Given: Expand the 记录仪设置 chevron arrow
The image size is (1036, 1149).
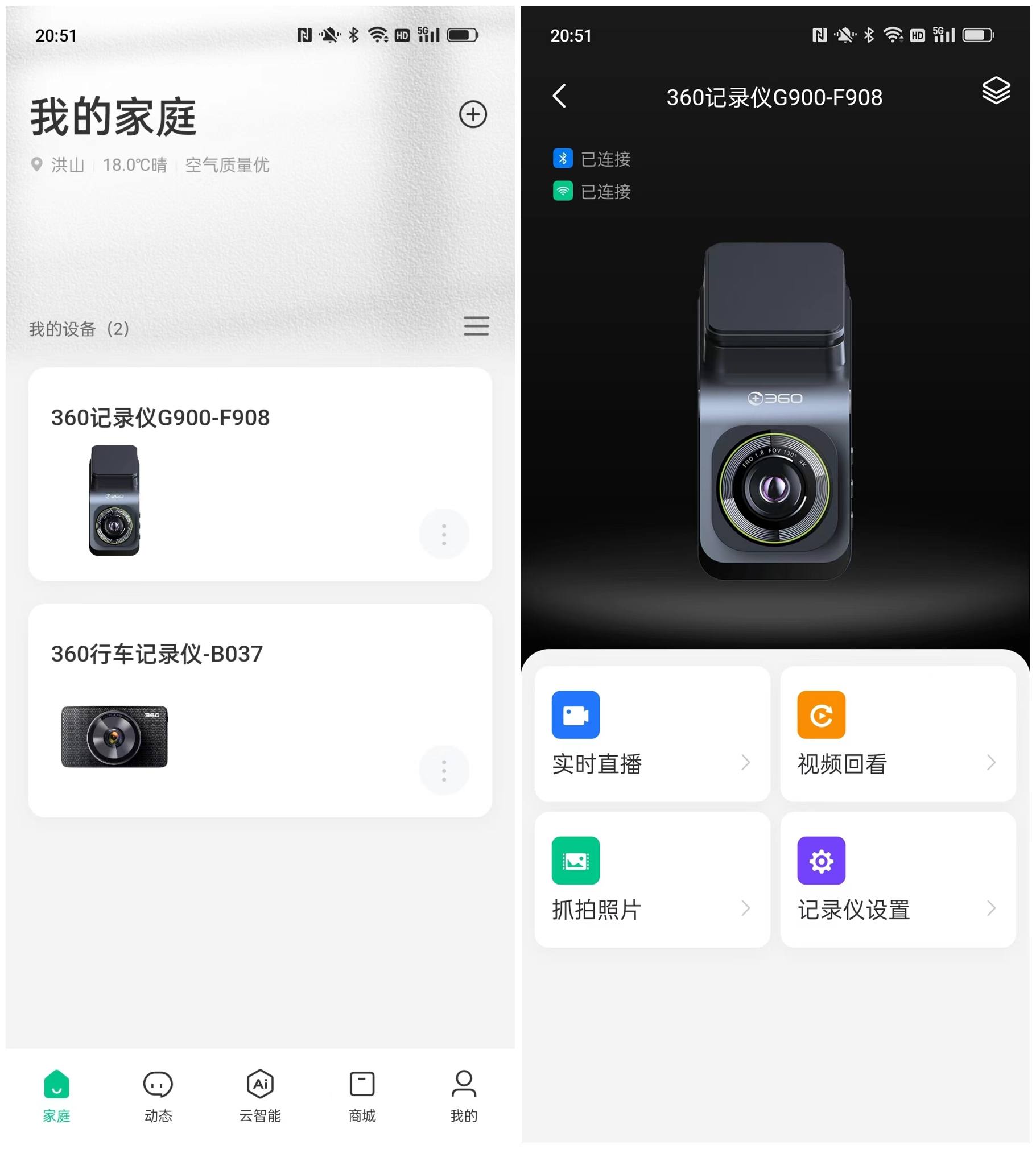Looking at the screenshot, I should tap(992, 909).
